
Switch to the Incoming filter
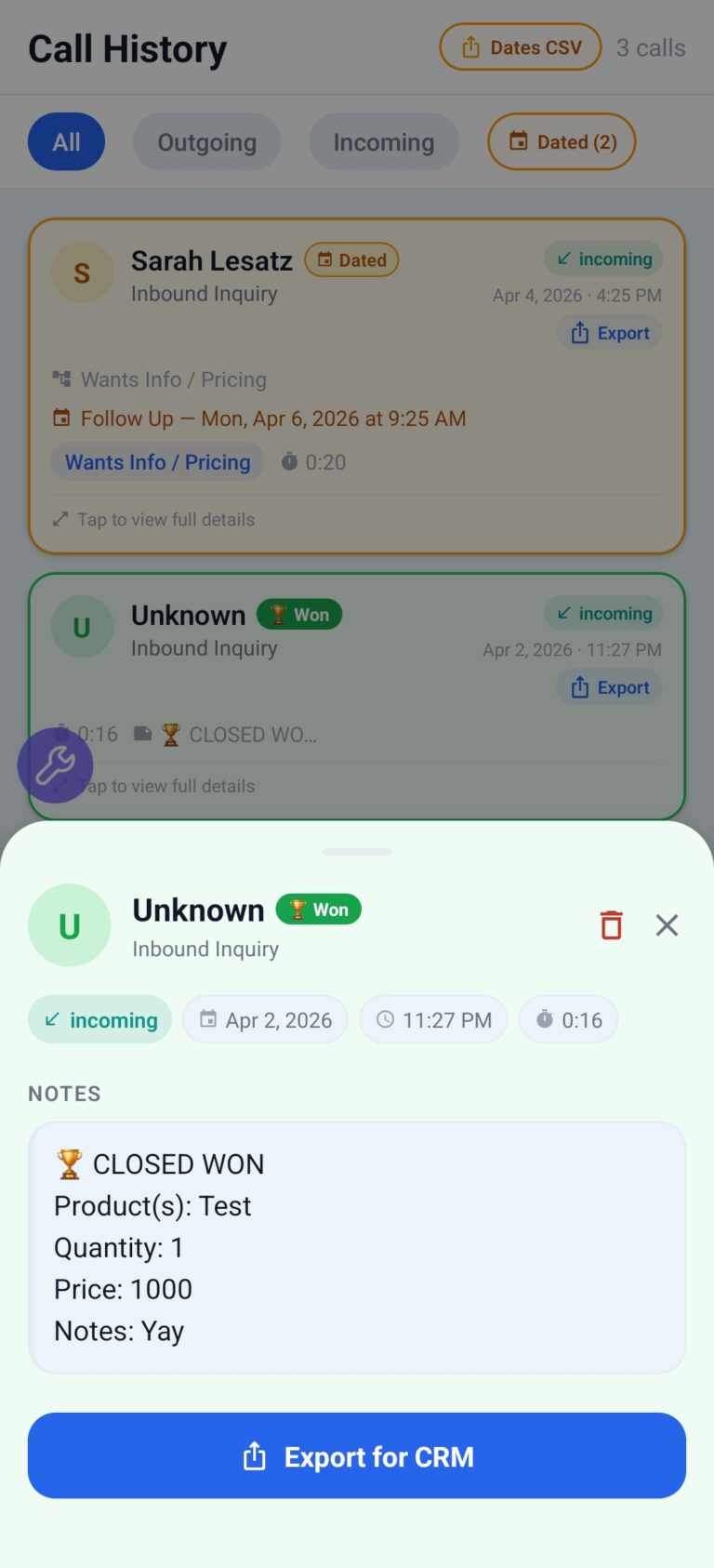(383, 142)
